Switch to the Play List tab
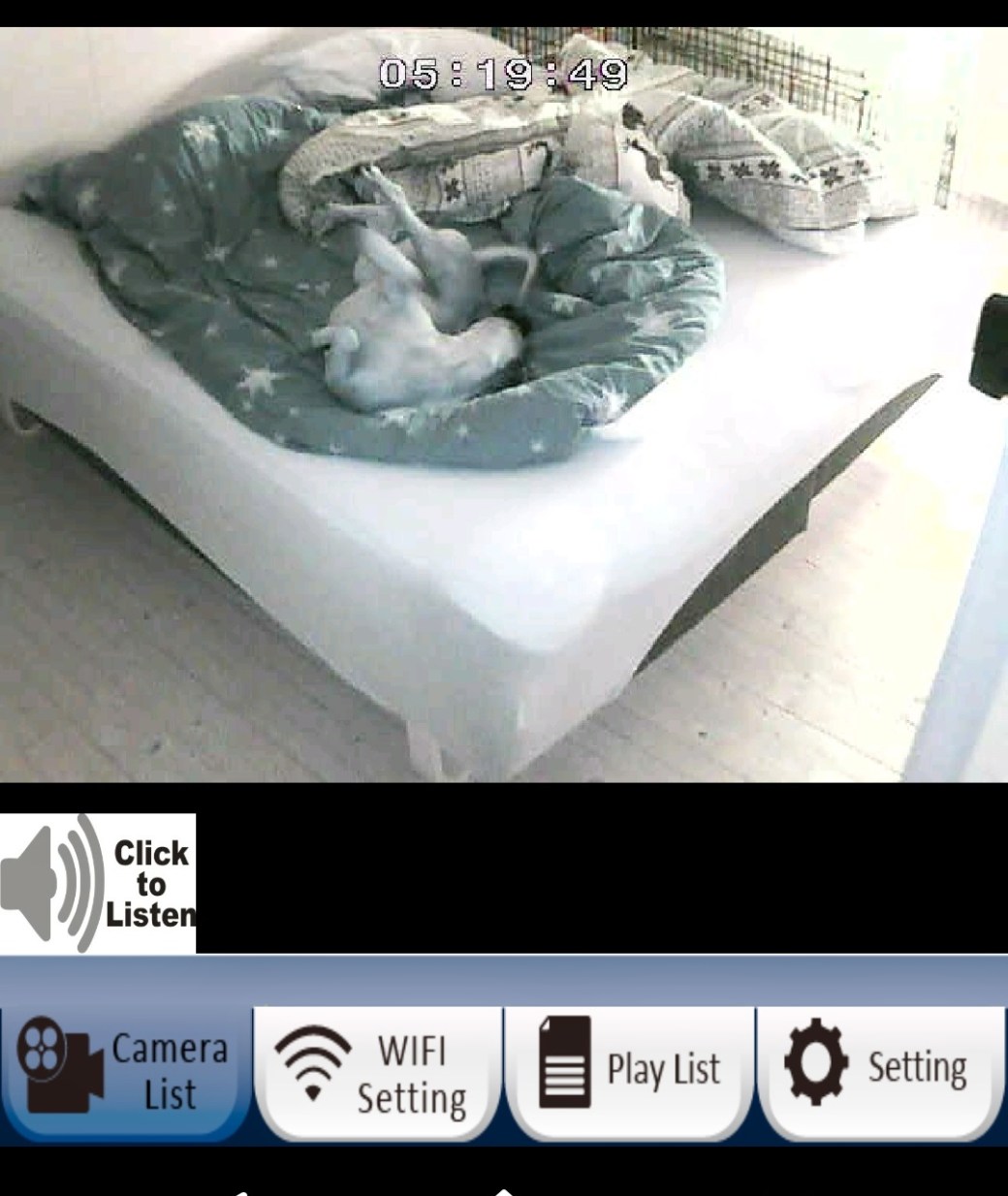 pos(630,1072)
